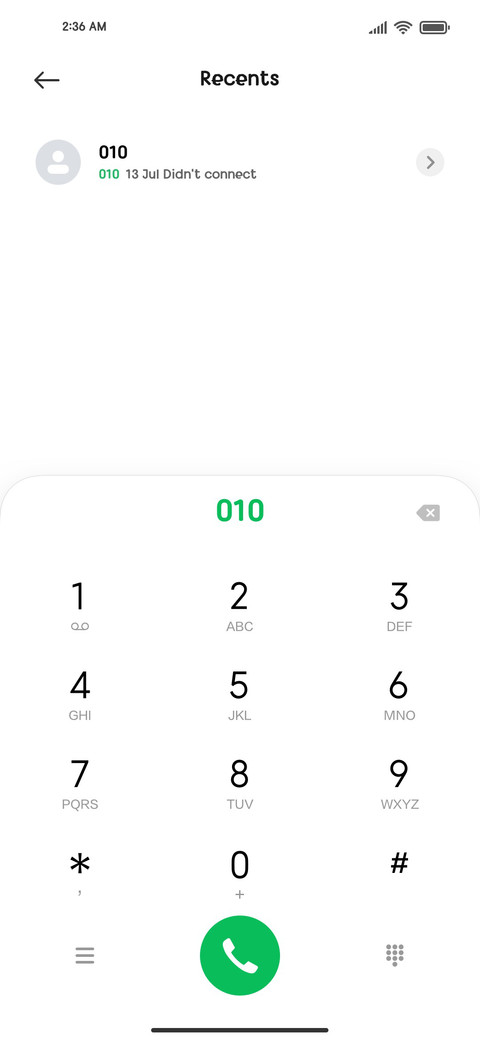Dial digit 6 MNO
The image size is (480, 1040).
(399, 696)
